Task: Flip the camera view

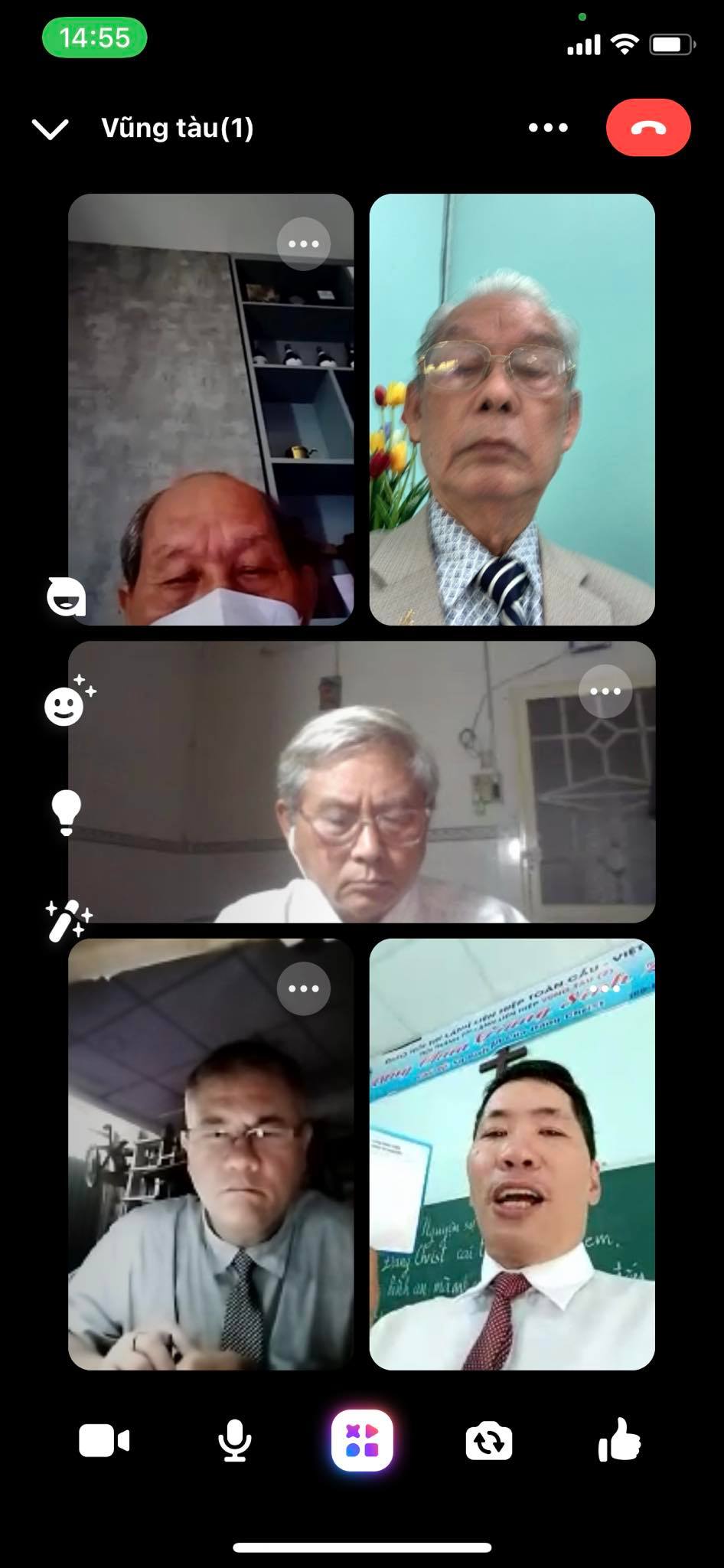Action: [489, 1441]
